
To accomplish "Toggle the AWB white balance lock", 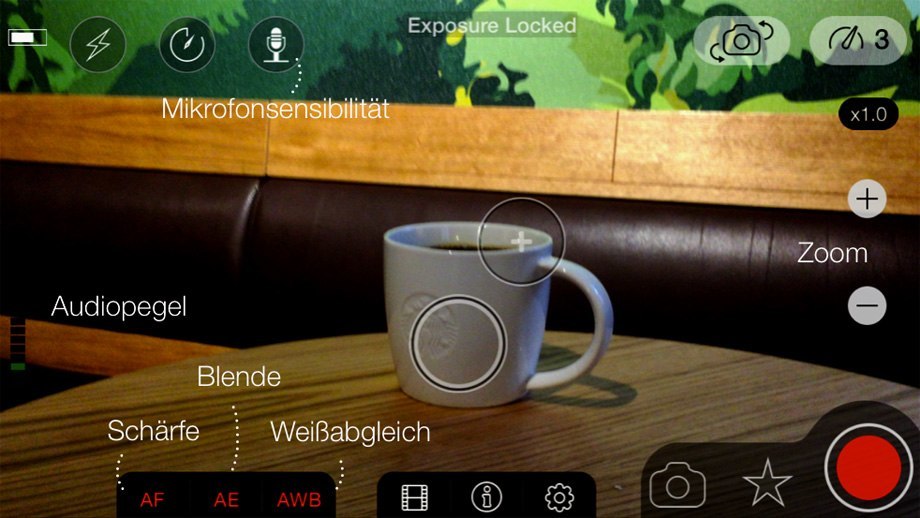I will [299, 499].
